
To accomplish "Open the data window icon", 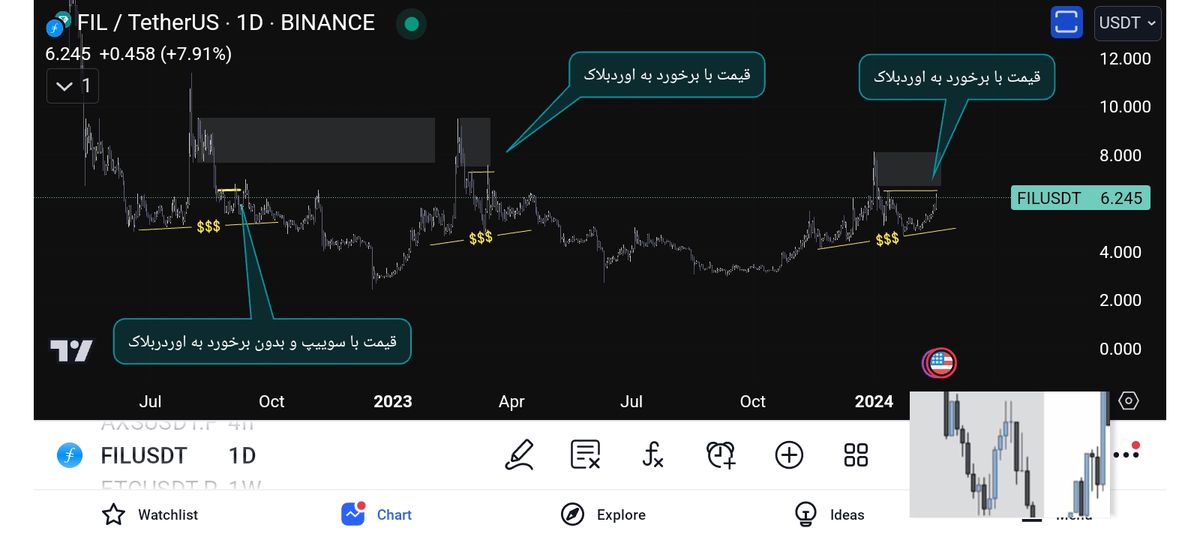I will [x=585, y=455].
